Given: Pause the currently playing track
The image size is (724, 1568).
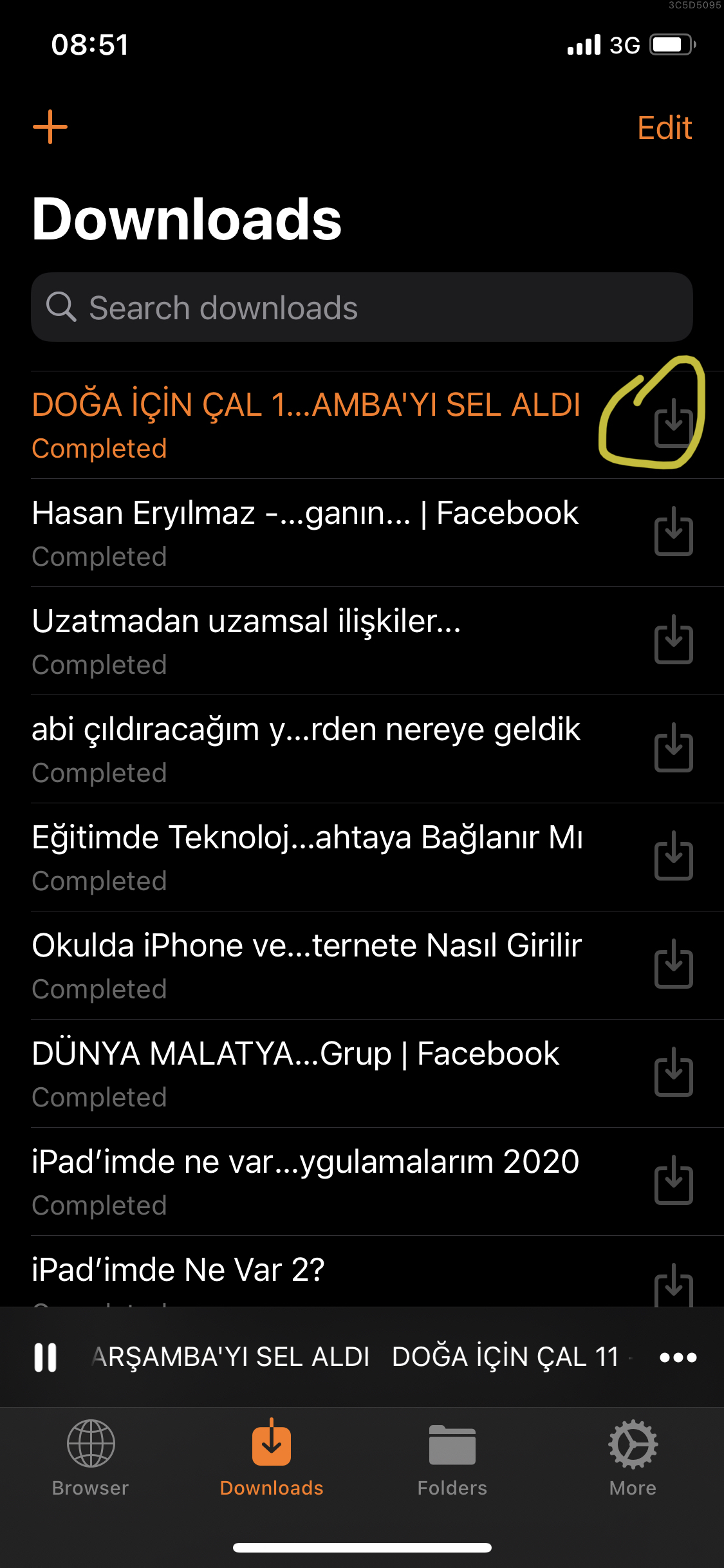Looking at the screenshot, I should tap(45, 1358).
